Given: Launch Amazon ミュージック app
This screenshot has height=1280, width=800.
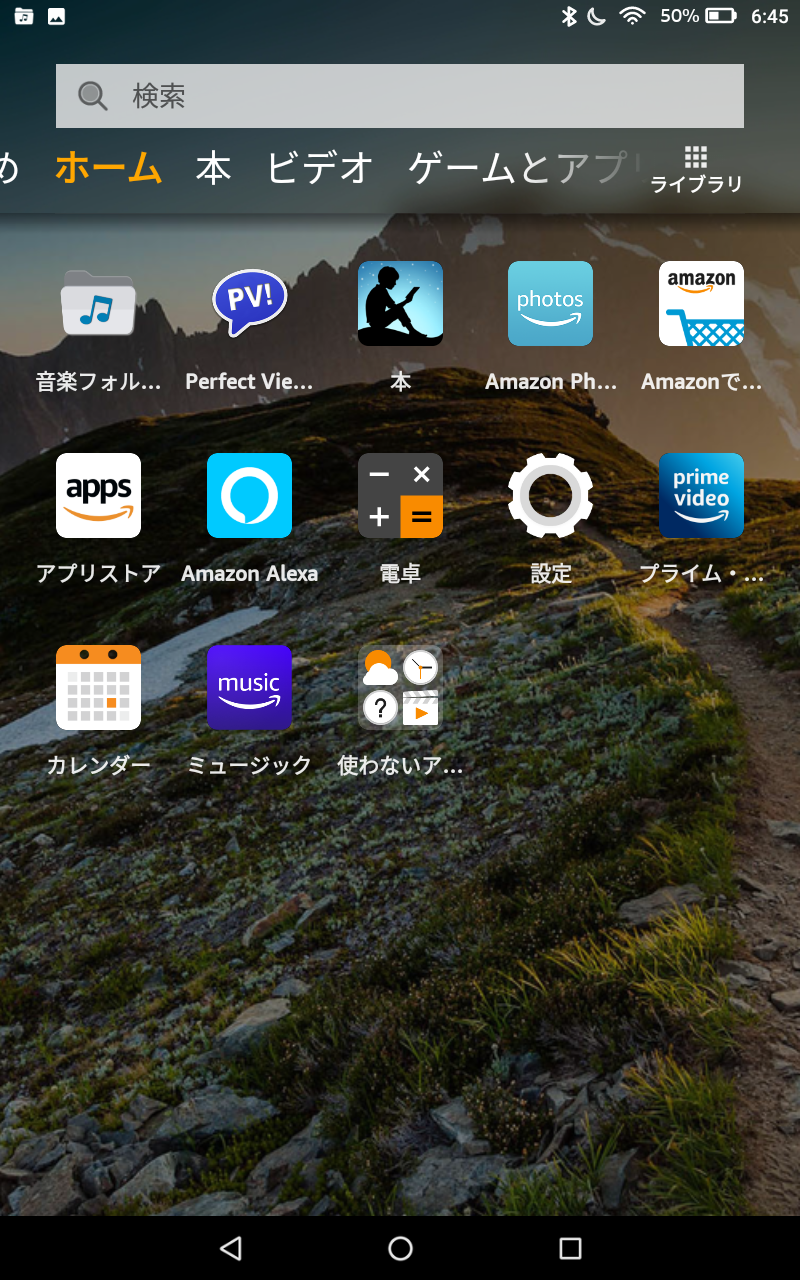Looking at the screenshot, I should [x=249, y=688].
